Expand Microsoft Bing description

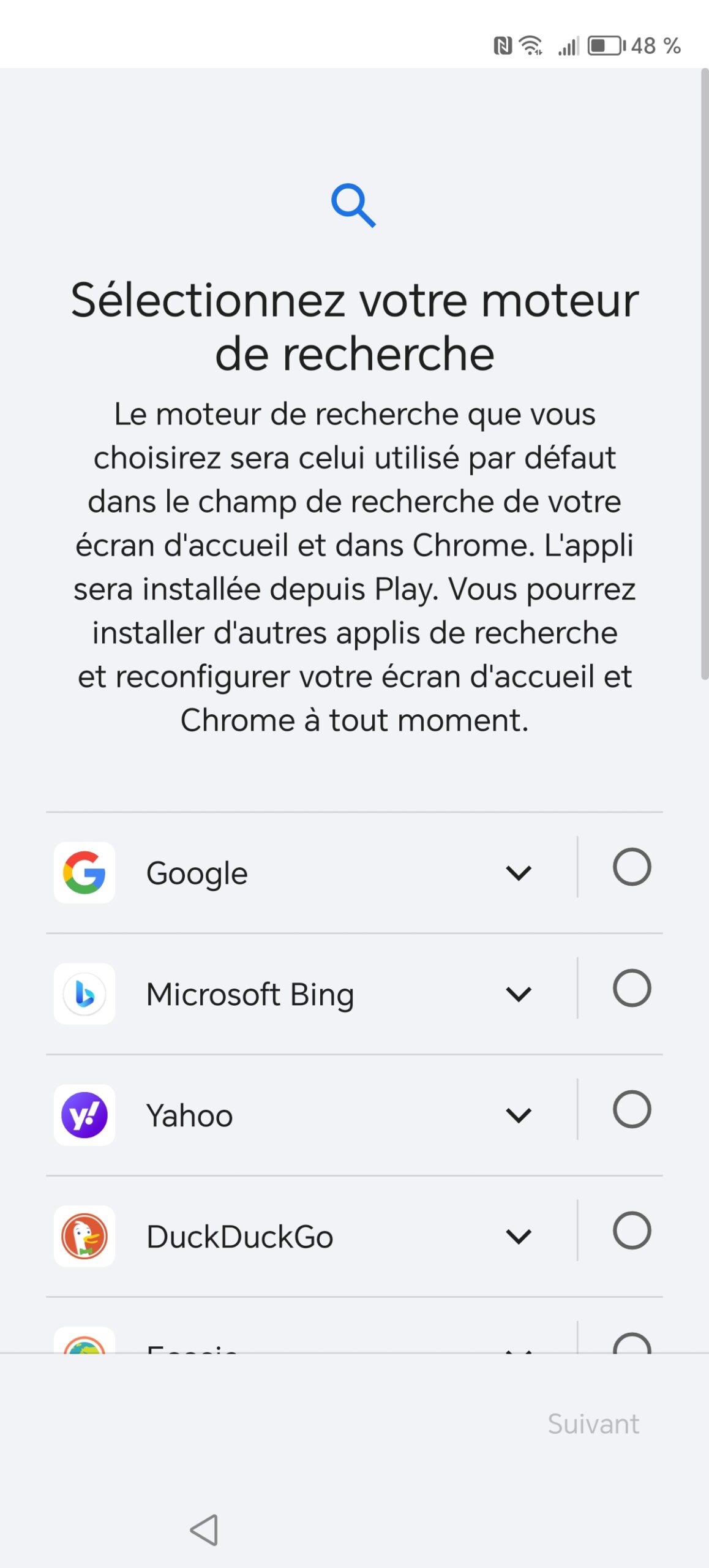click(x=518, y=993)
